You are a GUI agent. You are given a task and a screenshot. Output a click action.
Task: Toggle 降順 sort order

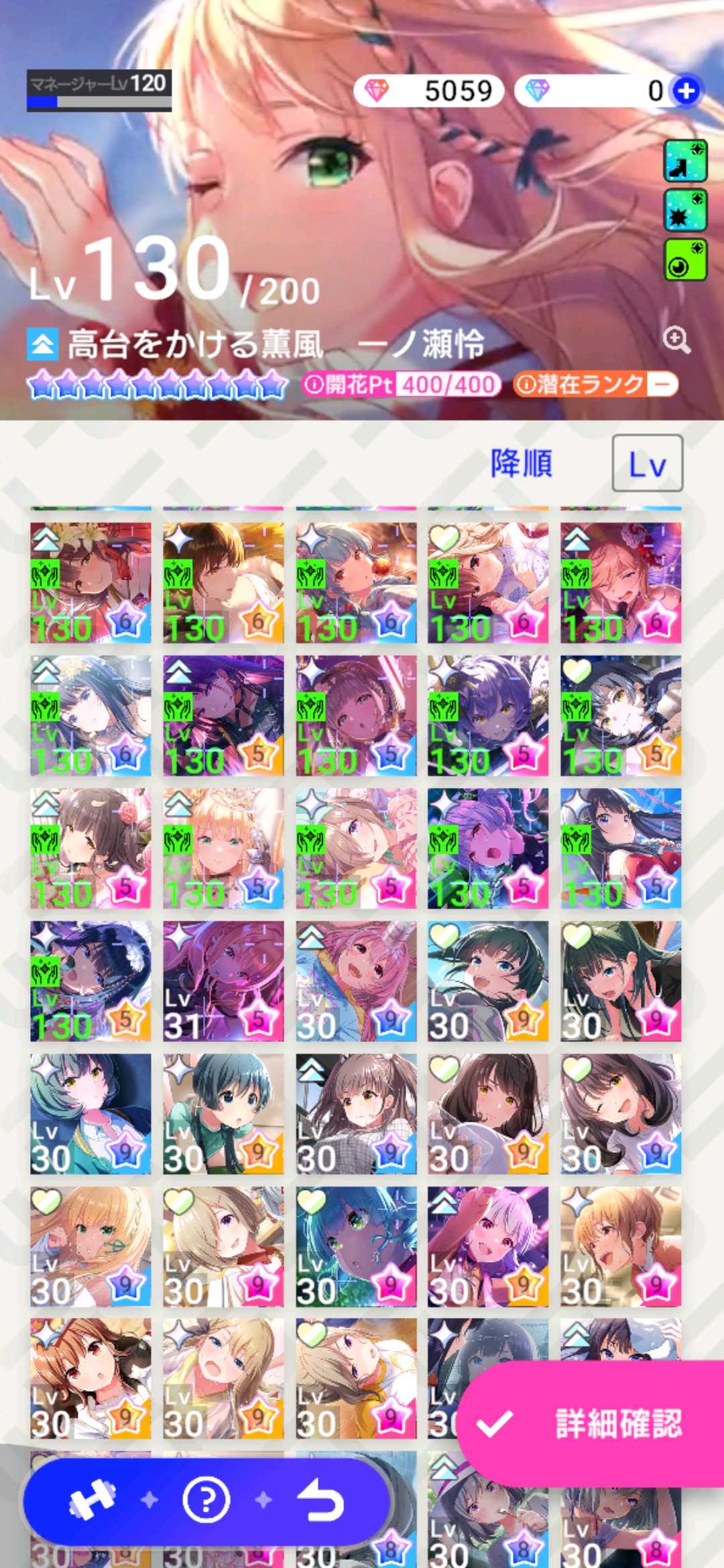pos(522,464)
